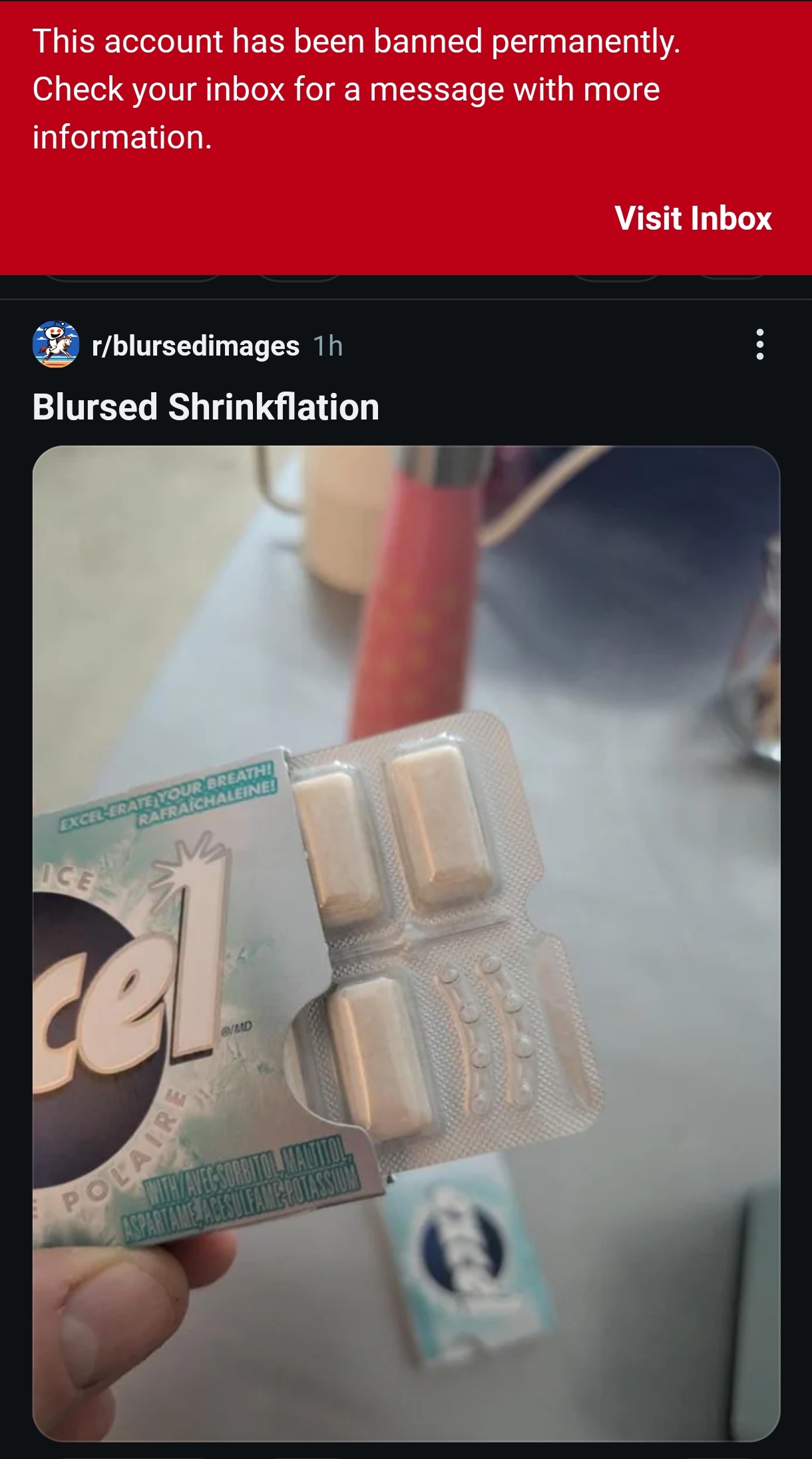The height and width of the screenshot is (1459, 812).
Task: Tap Visit Inbox on the ban banner
Action: coord(693,218)
